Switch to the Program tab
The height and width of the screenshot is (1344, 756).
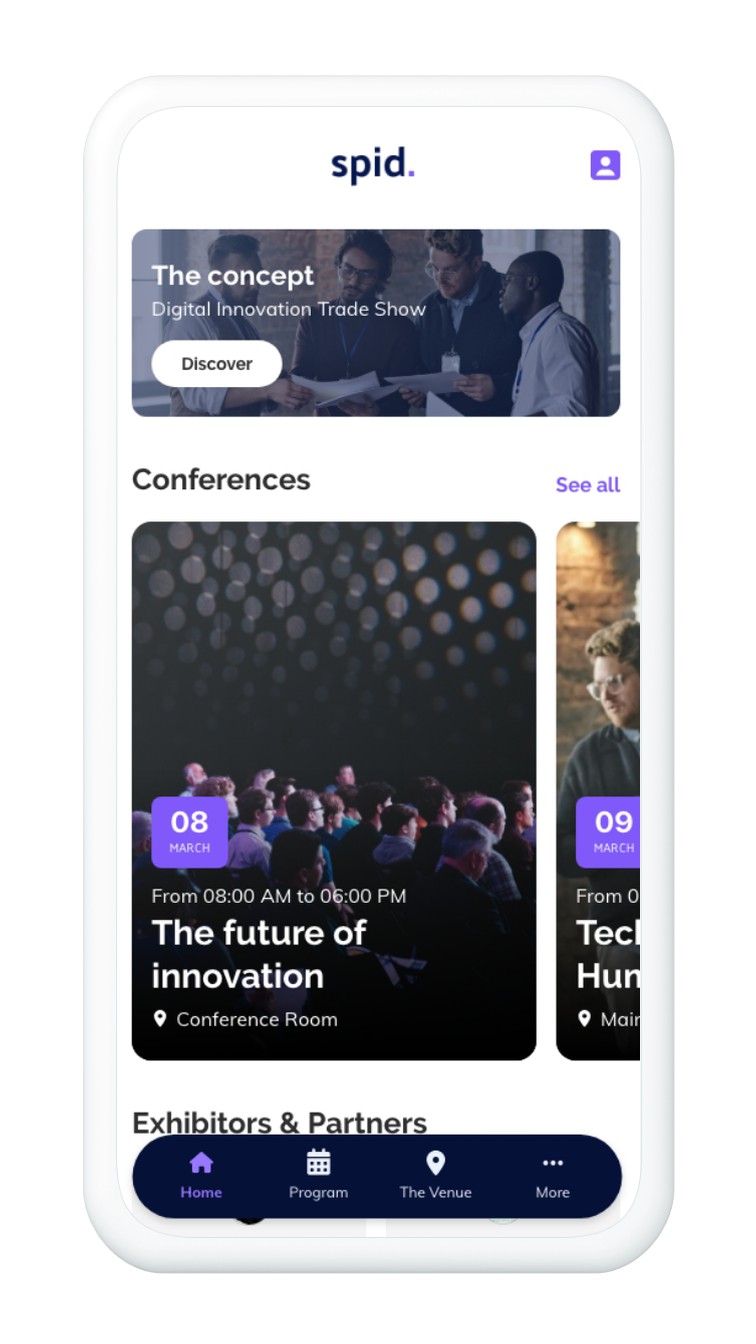coord(318,1175)
